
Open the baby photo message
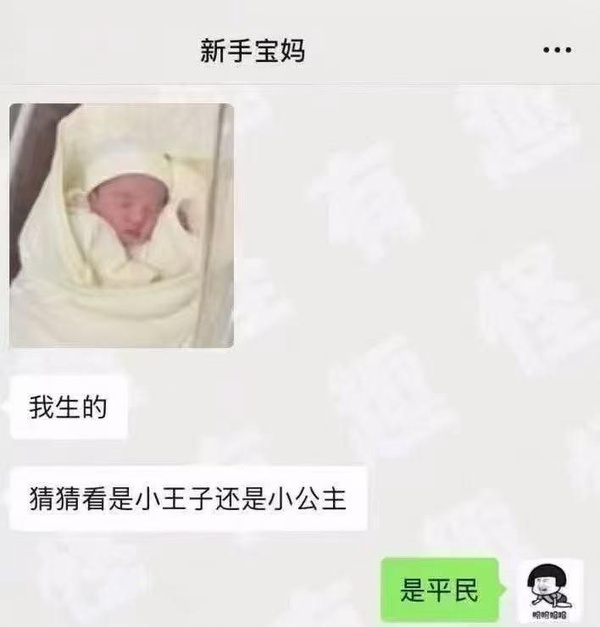coord(121,225)
